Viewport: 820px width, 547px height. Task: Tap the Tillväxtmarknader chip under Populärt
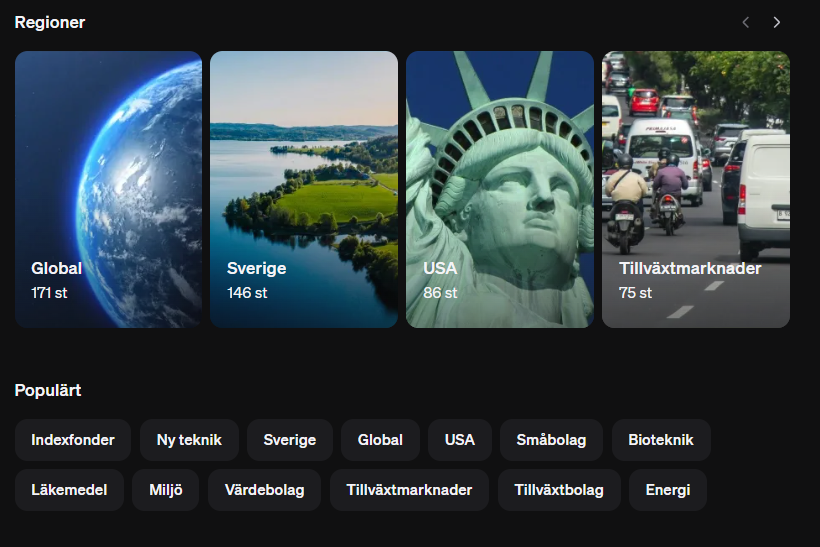pyautogui.click(x=409, y=490)
